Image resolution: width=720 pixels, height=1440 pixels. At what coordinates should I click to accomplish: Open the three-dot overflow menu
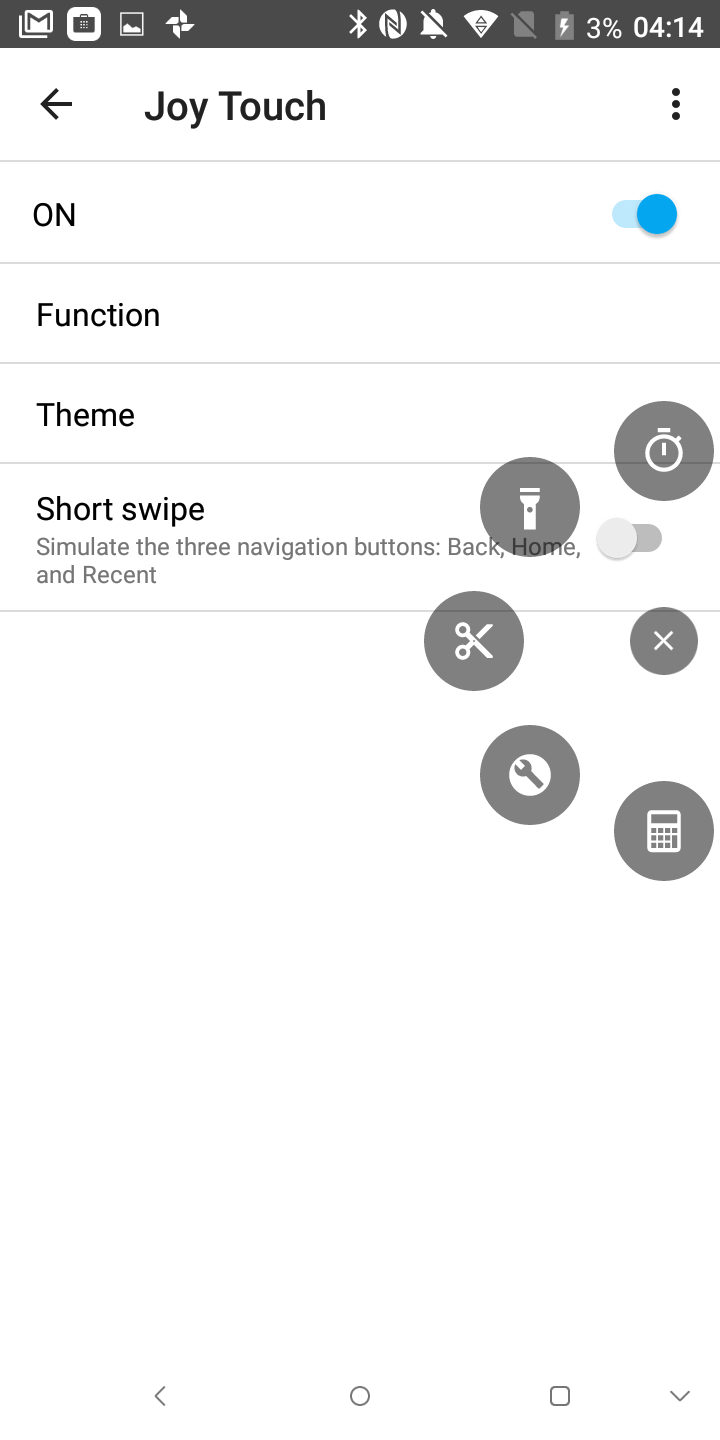(676, 104)
